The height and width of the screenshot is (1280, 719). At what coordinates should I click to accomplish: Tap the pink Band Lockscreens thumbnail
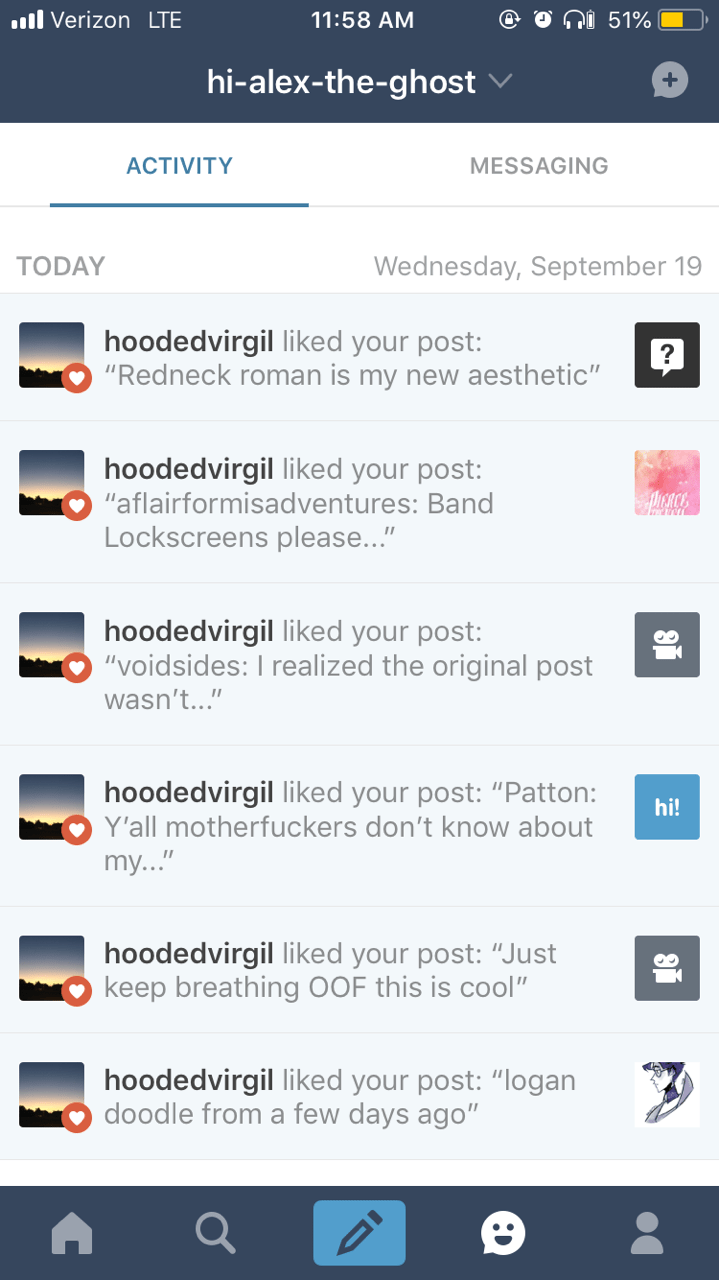coord(666,483)
